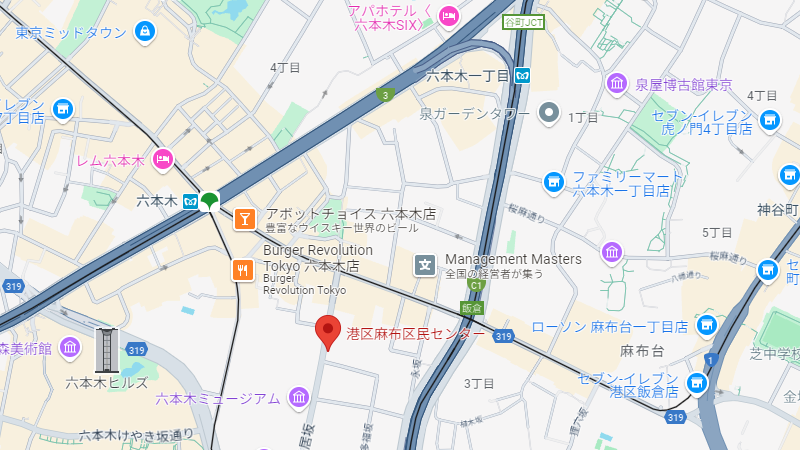Select the Burger Revolution Tokyo restaurant marker
800x450 pixels.
243,270
